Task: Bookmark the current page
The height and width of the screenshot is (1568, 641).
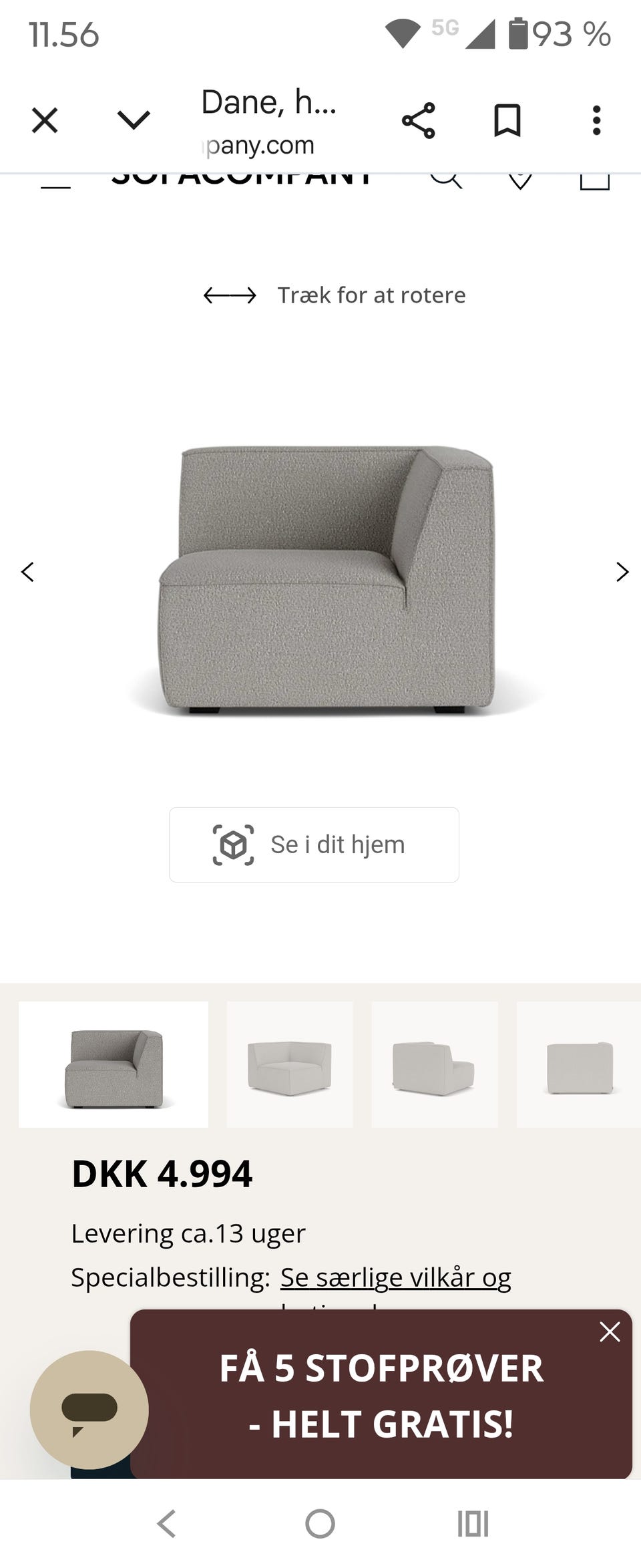Action: pos(507,120)
